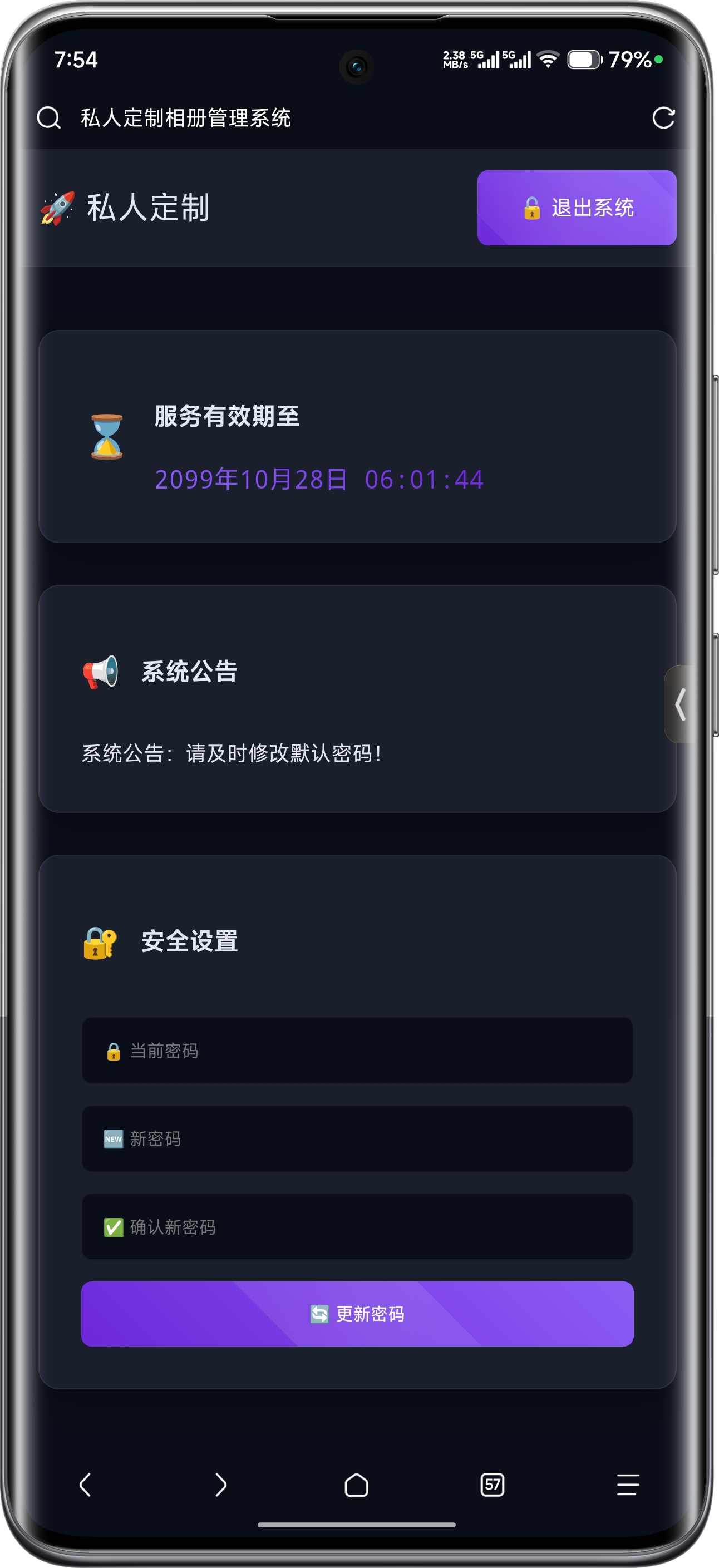This screenshot has height=1568, width=719.
Task: Open the tab switcher showing 57 tabs
Action: pyautogui.click(x=492, y=1485)
